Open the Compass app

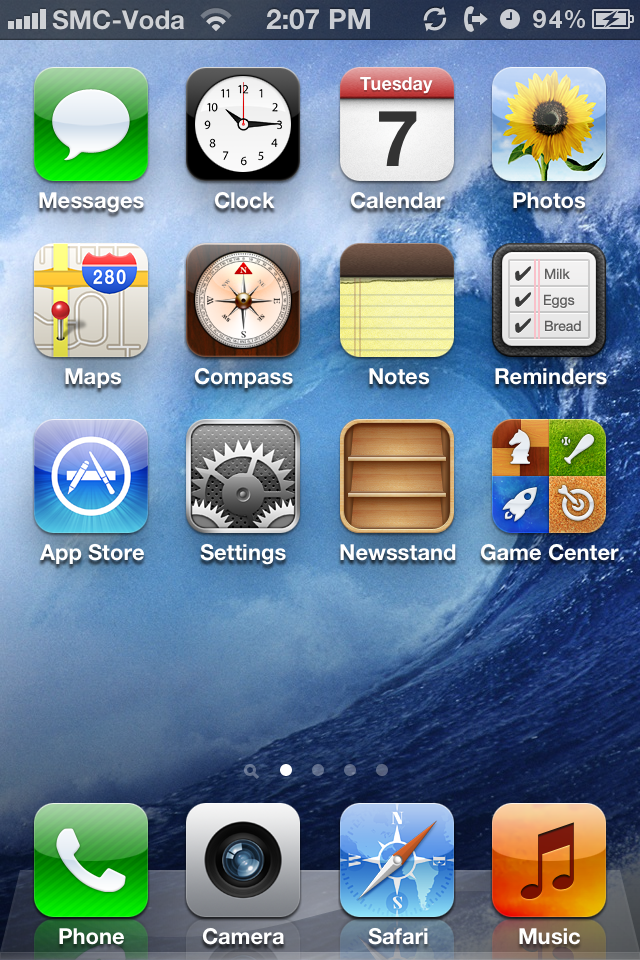(x=243, y=301)
